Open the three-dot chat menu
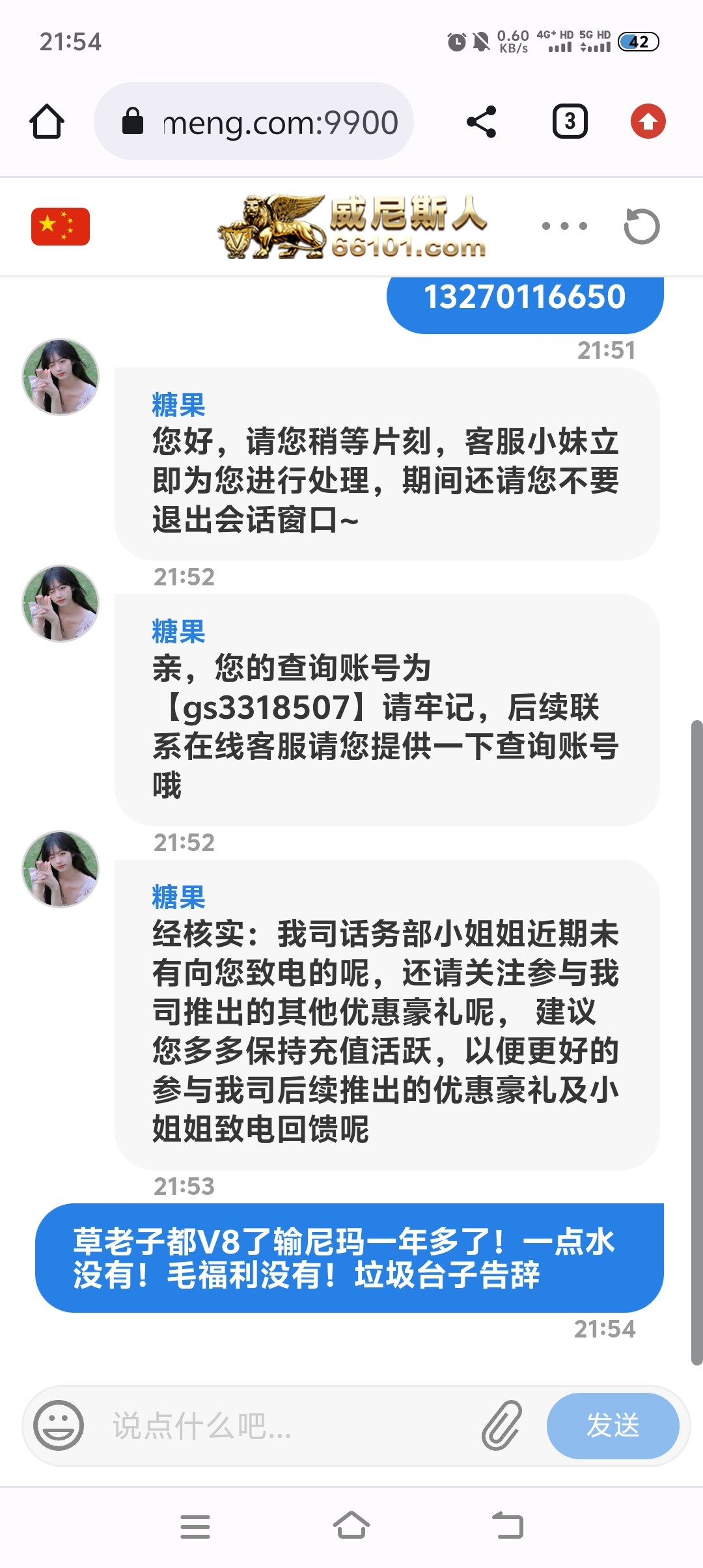Screen dimensions: 703x1568 [564, 227]
